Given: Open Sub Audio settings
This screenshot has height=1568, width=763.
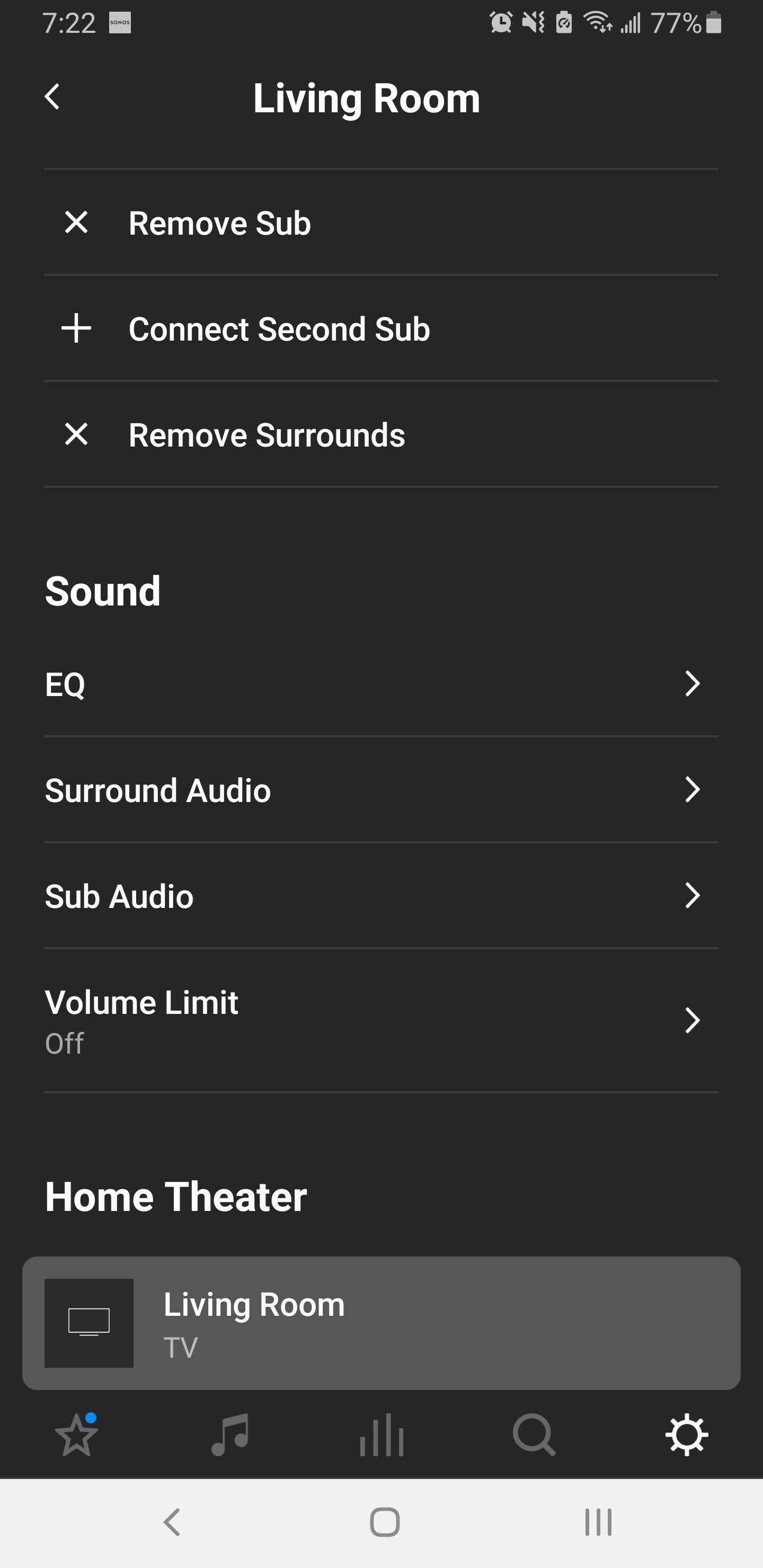Looking at the screenshot, I should pos(381,895).
